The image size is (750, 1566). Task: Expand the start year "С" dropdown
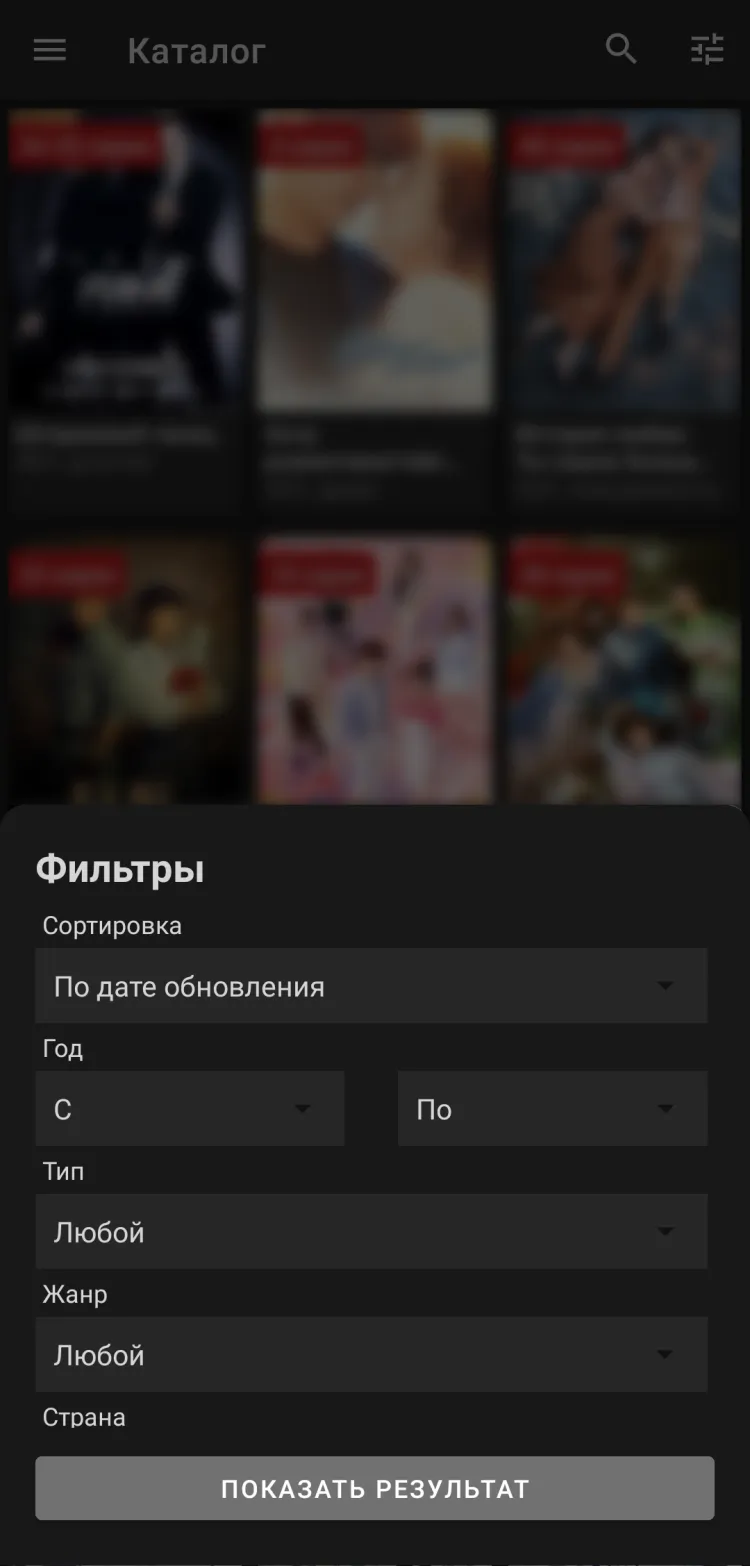point(190,1109)
